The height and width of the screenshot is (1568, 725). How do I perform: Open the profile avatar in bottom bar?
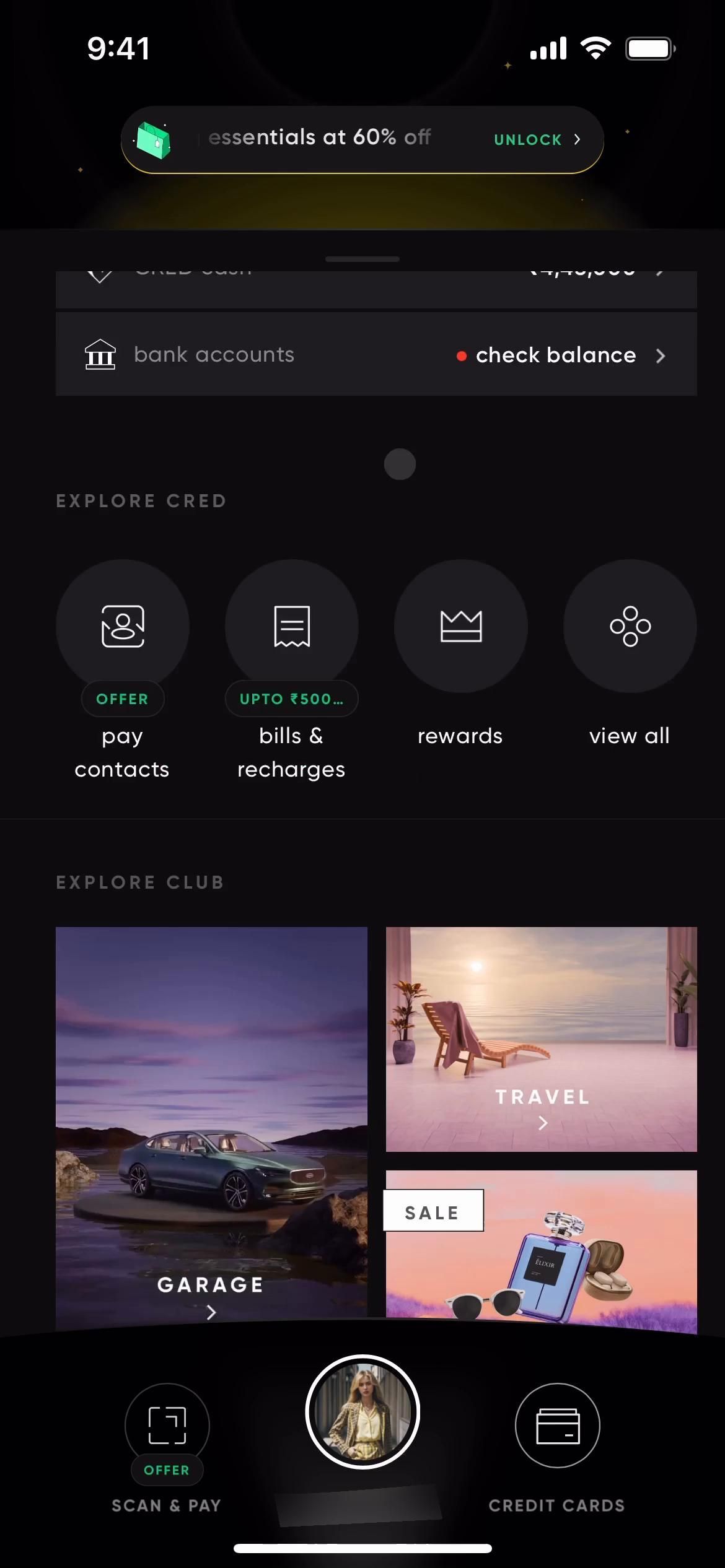click(x=362, y=1412)
